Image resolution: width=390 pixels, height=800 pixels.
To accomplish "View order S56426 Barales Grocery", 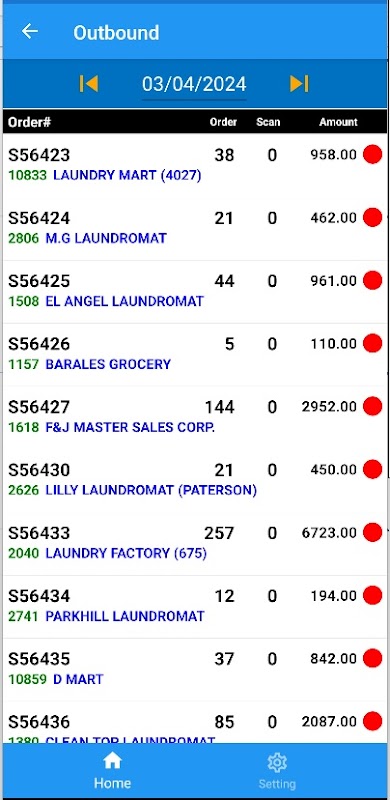I will [x=195, y=355].
